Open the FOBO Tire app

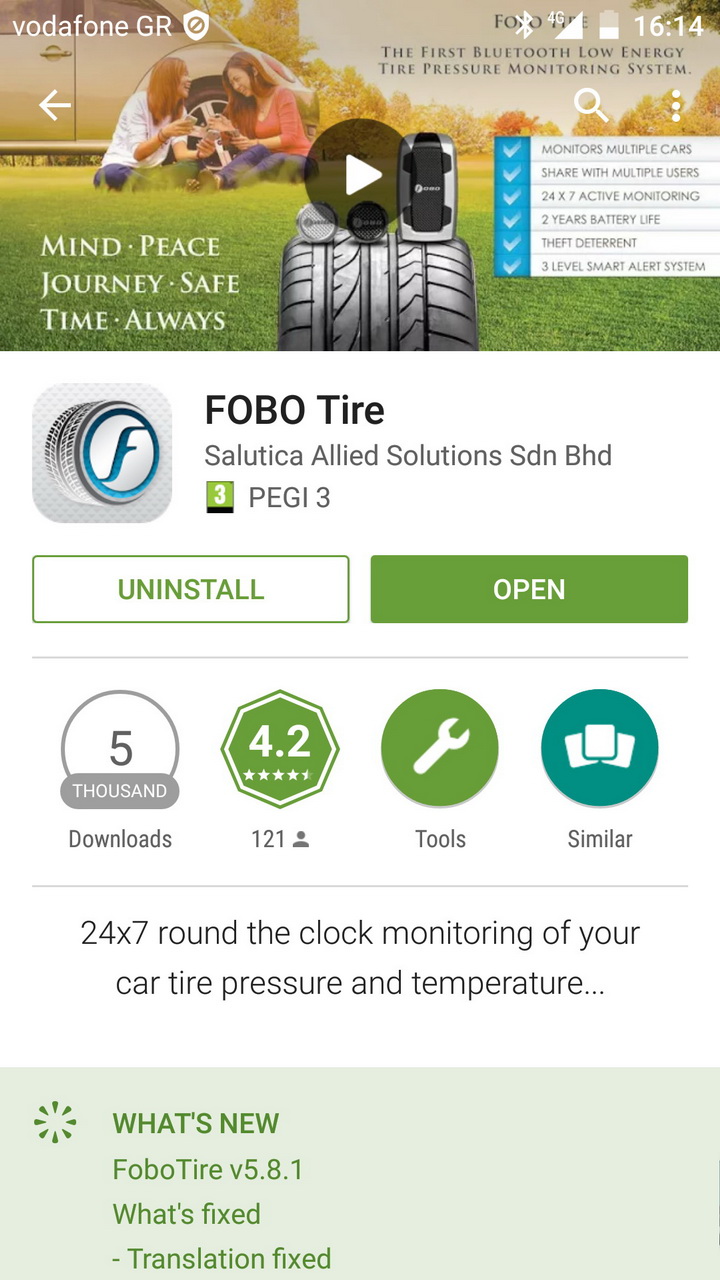529,589
